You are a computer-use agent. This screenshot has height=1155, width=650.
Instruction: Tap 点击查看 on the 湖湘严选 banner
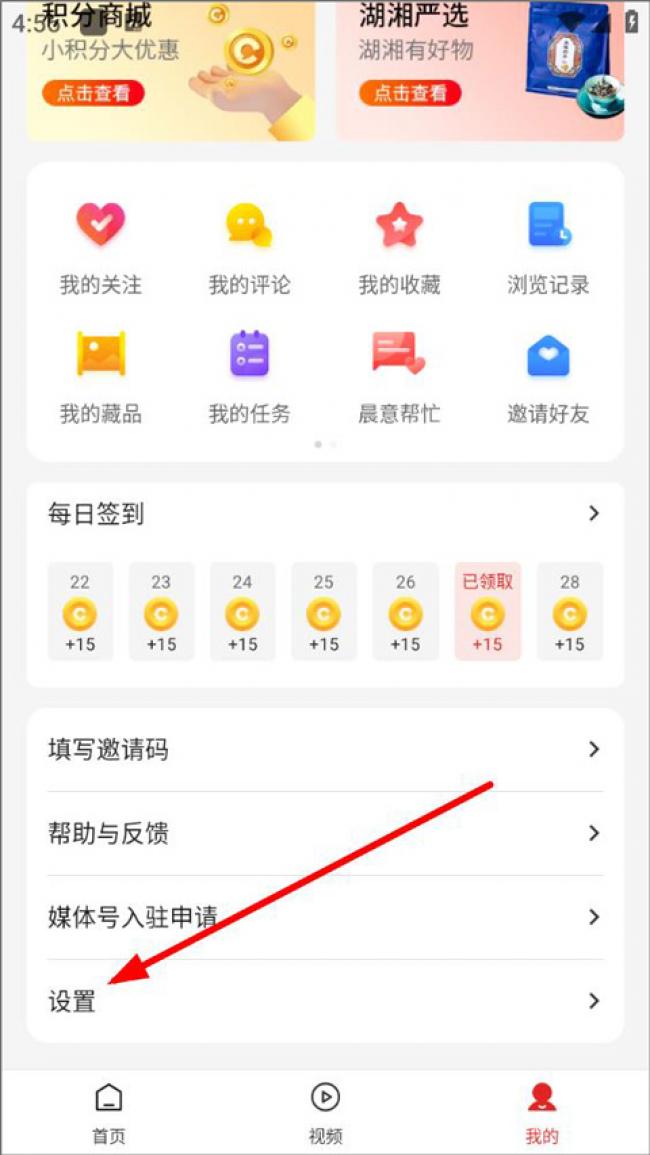click(x=410, y=94)
